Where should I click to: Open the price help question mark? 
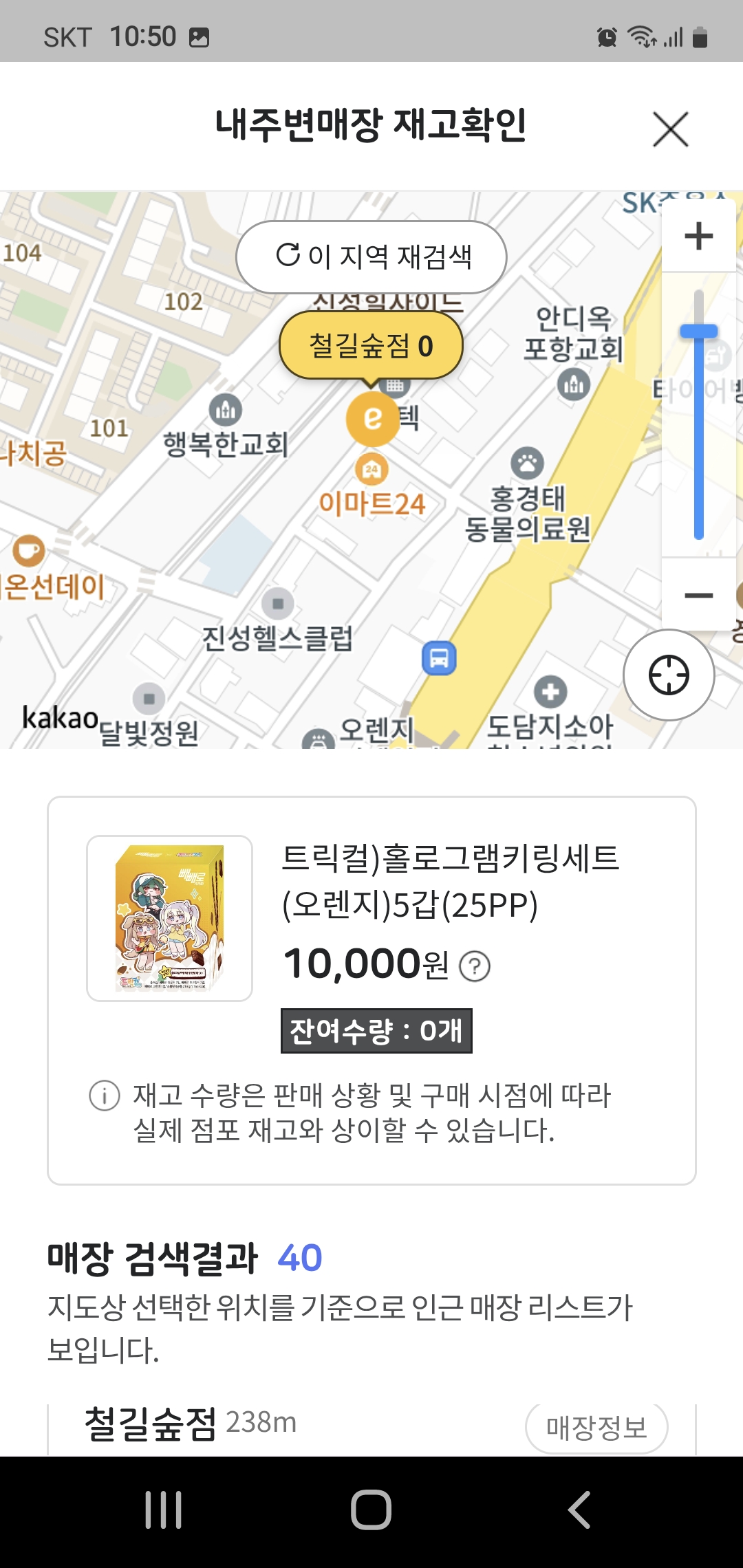pos(474,966)
